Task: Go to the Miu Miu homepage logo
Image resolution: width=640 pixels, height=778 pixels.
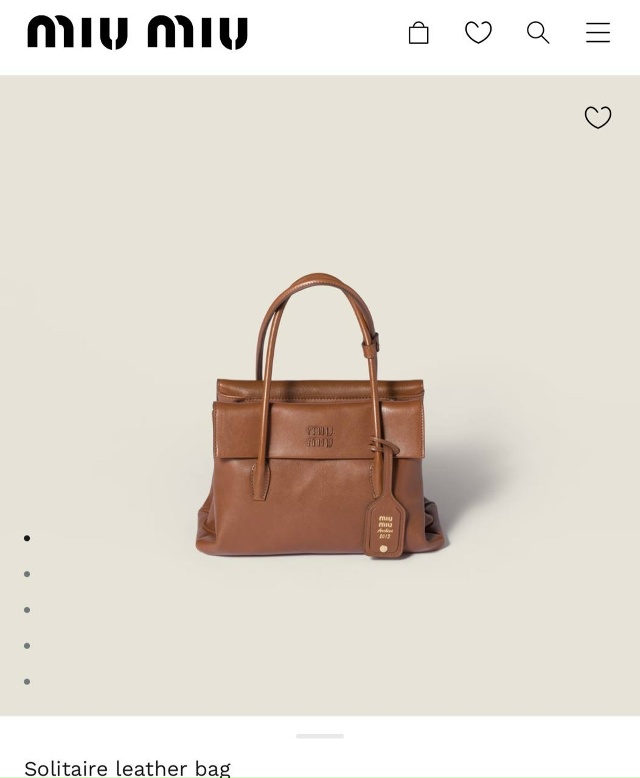Action: point(137,33)
